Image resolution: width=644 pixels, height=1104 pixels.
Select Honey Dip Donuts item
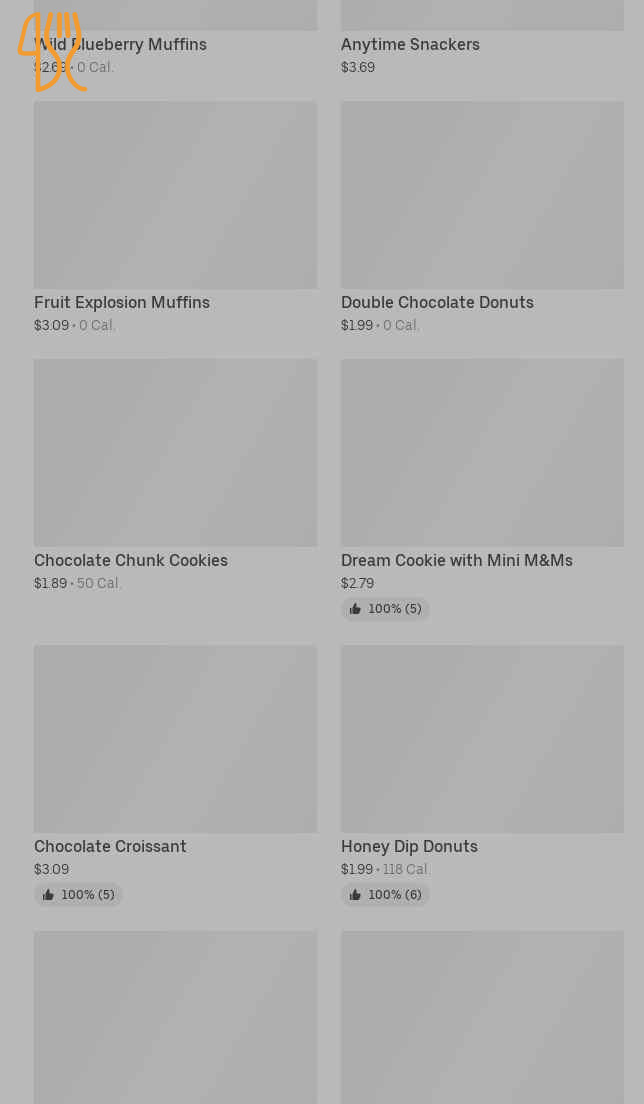[x=482, y=775]
